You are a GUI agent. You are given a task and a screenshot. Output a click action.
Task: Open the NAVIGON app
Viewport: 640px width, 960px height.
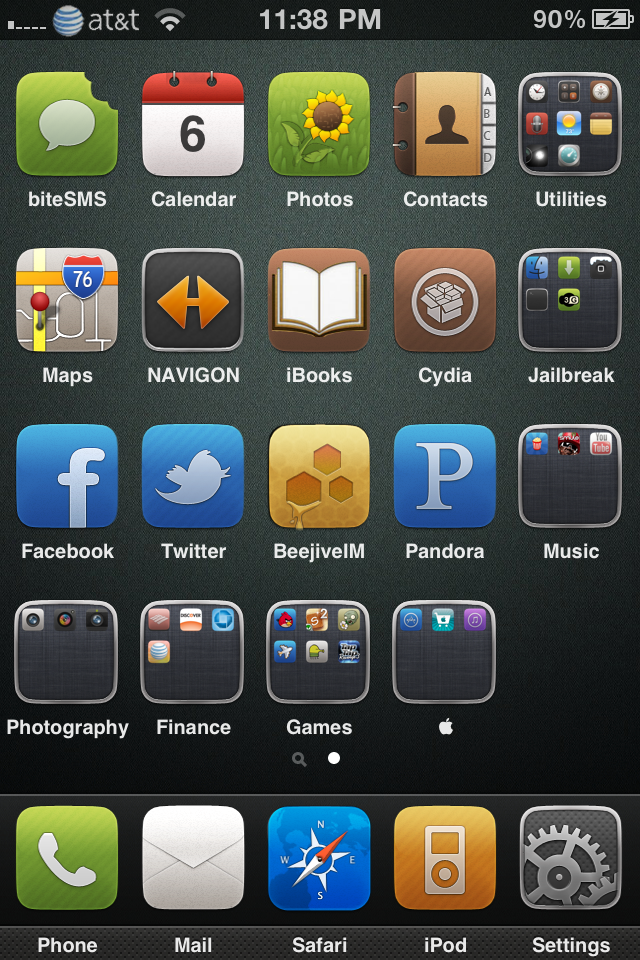click(193, 301)
